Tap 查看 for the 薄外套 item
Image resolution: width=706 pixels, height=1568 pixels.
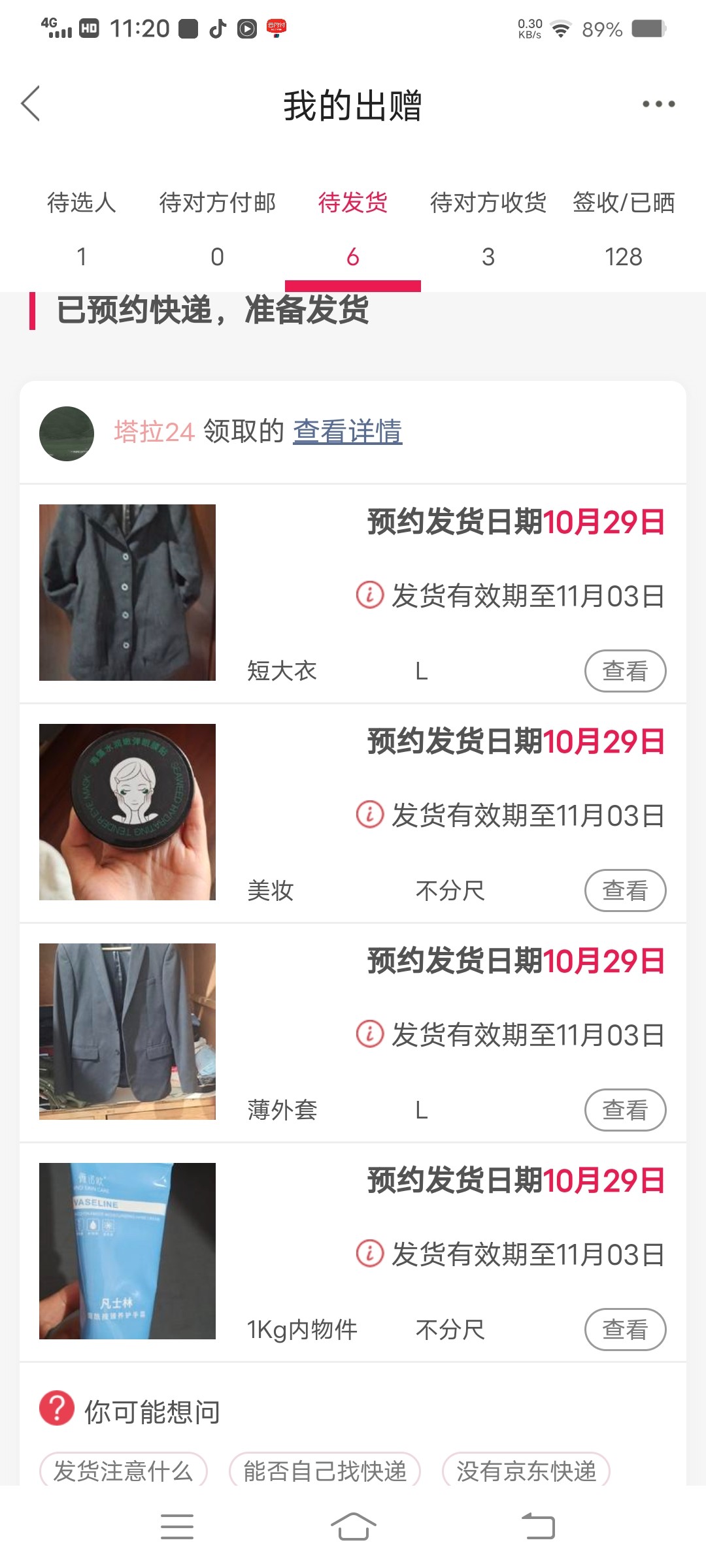624,1110
